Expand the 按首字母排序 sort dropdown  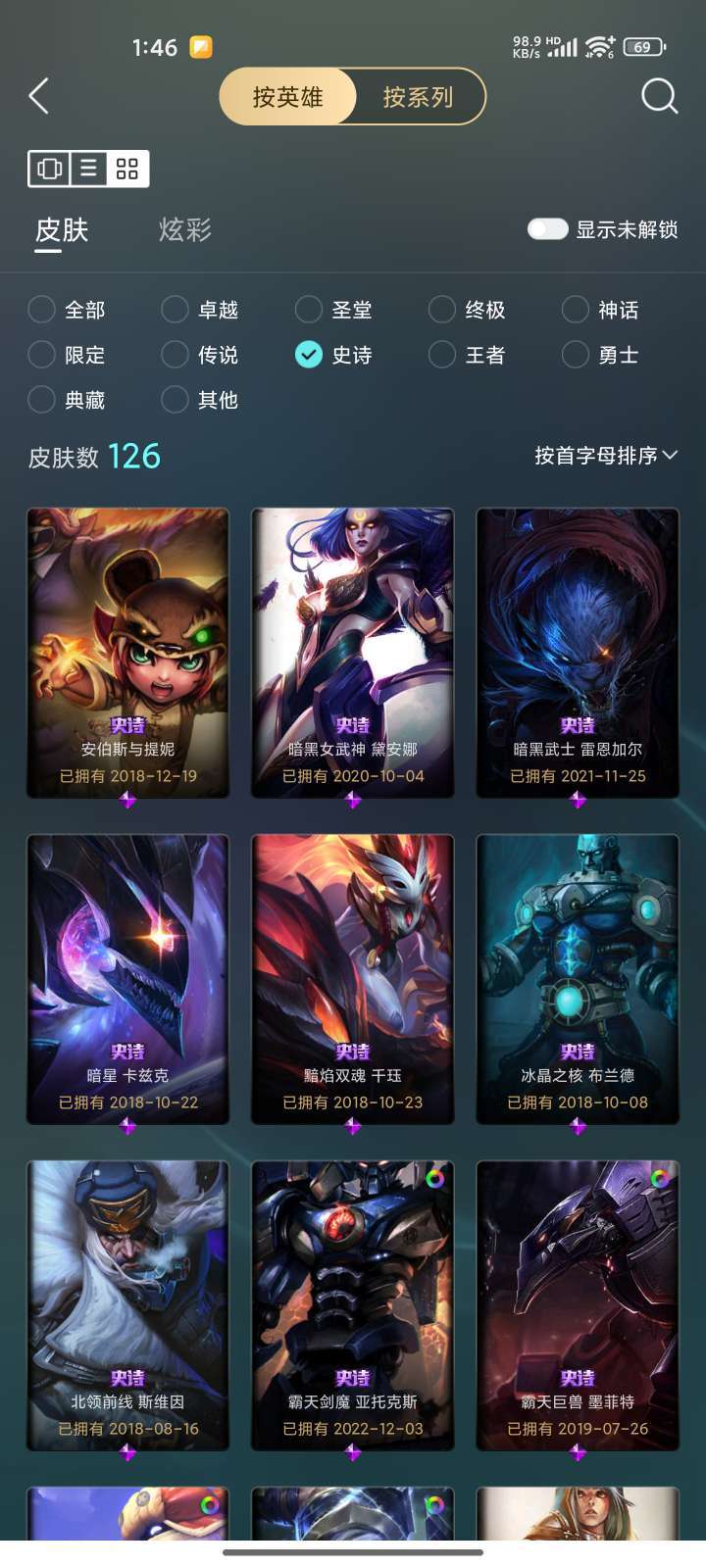606,456
